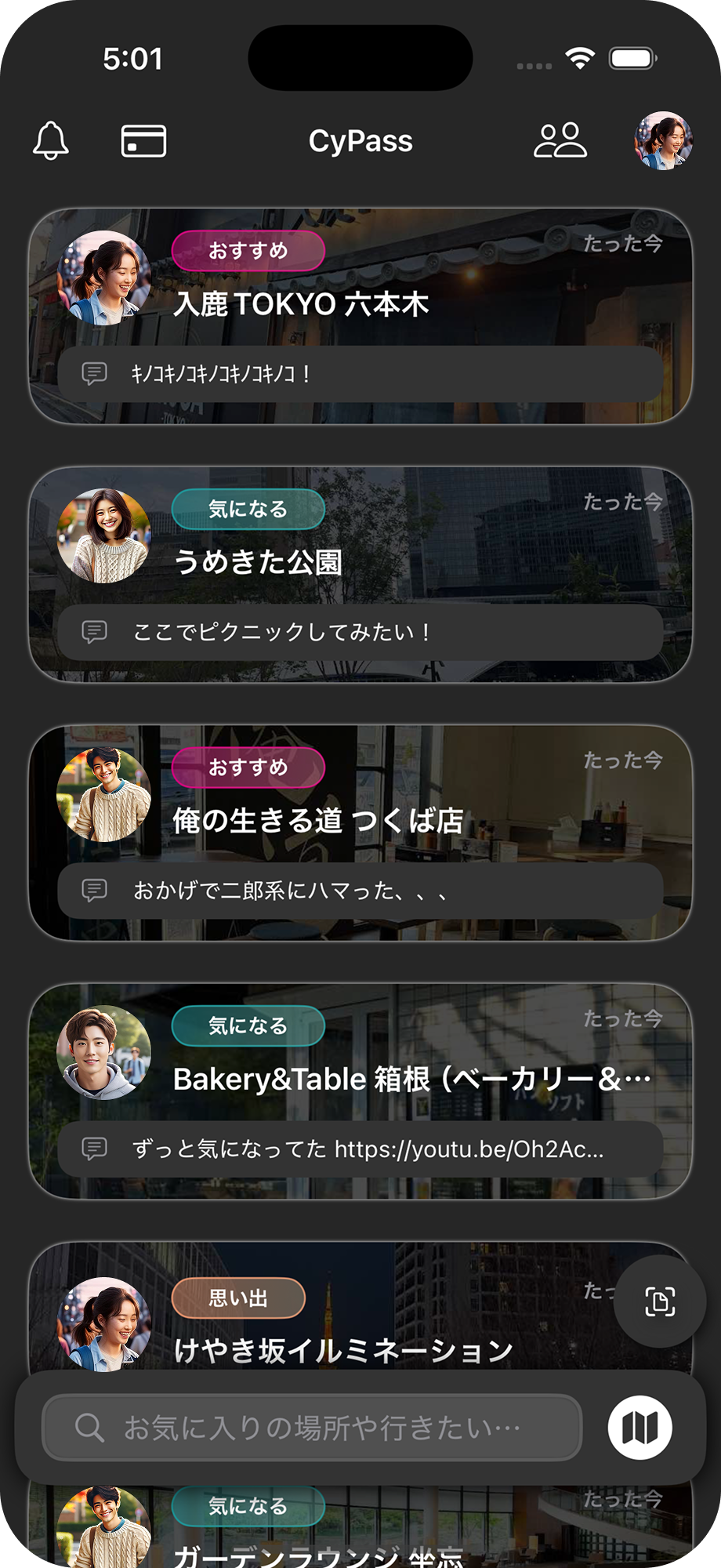Toggle the 思い出 tag on けやき坂イルミネーション
721x1568 pixels.
[x=239, y=1298]
